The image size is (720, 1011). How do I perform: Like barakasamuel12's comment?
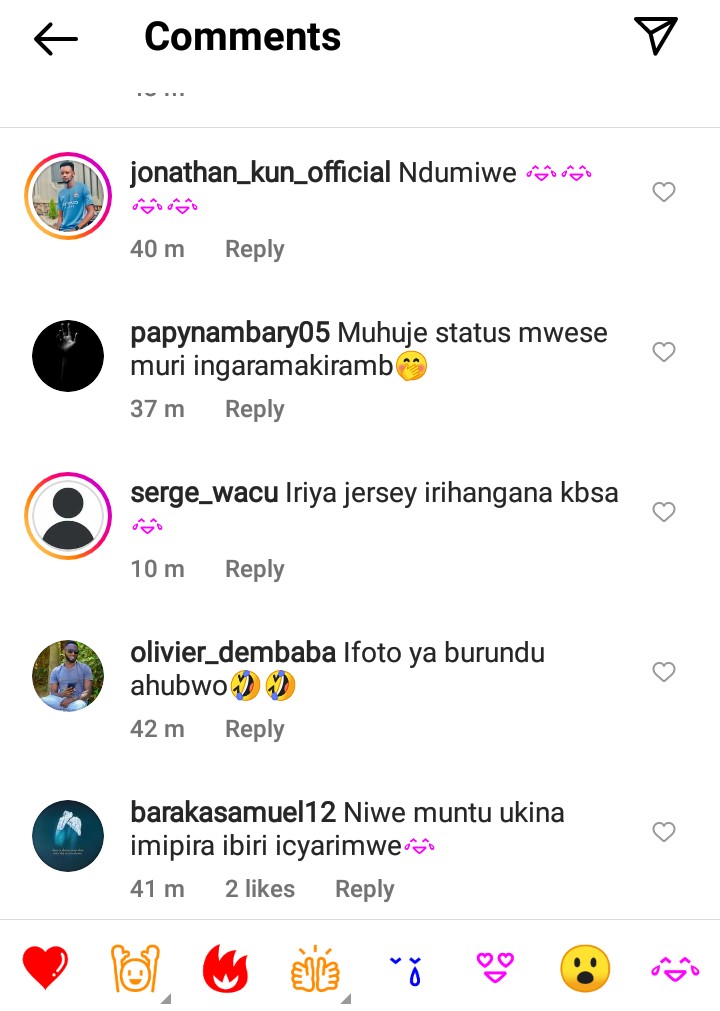(664, 832)
